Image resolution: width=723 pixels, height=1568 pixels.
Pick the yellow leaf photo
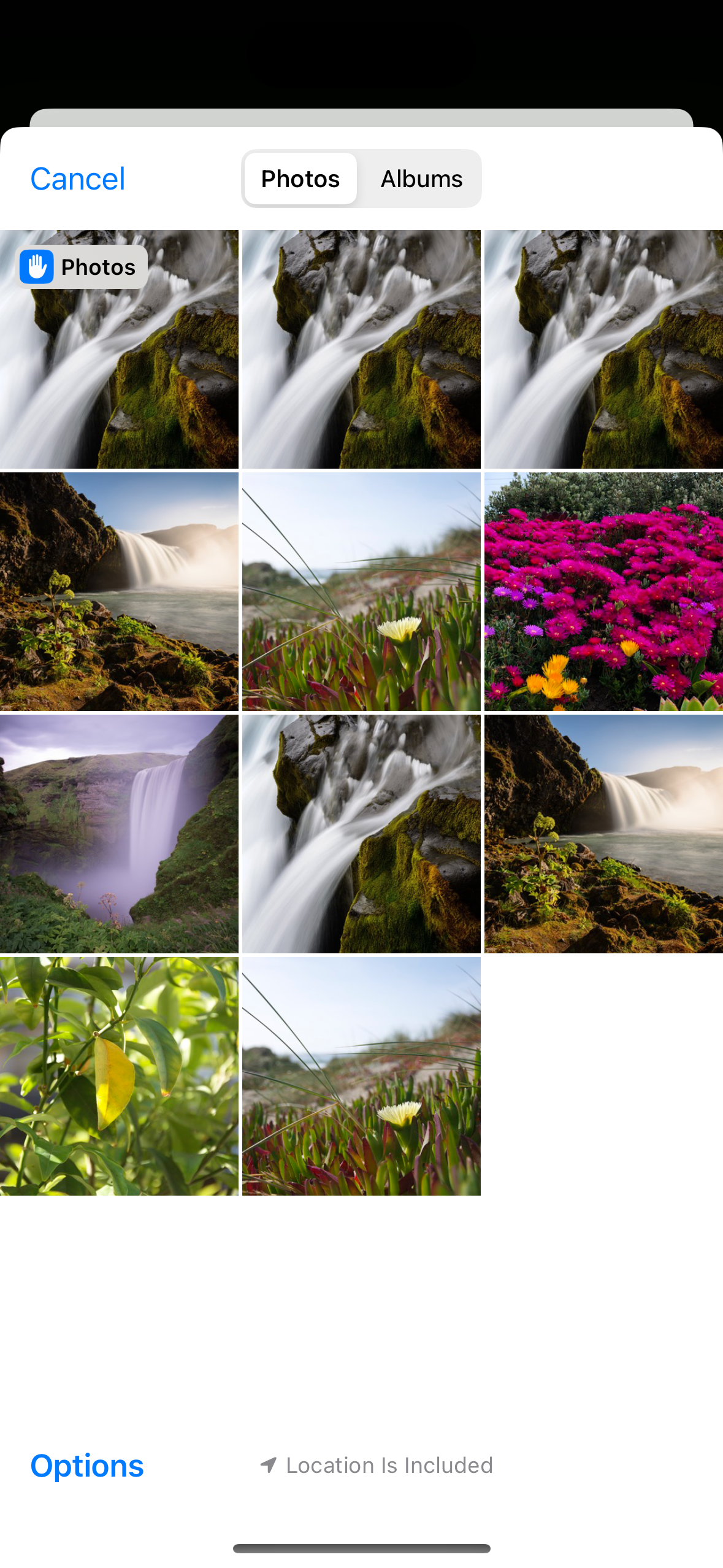[x=119, y=1076]
